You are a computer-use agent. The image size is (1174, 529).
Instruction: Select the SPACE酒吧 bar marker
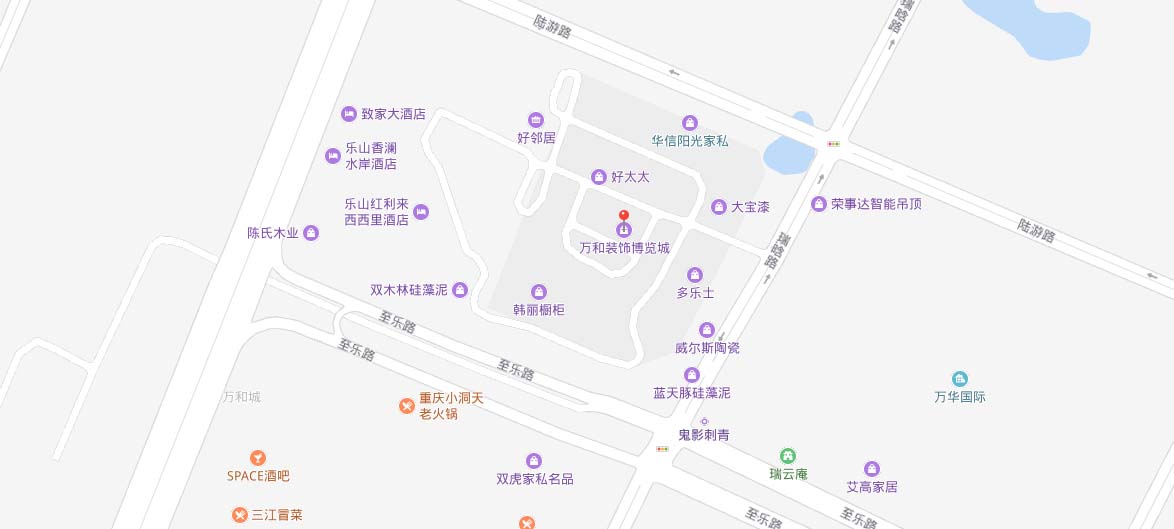click(x=258, y=458)
